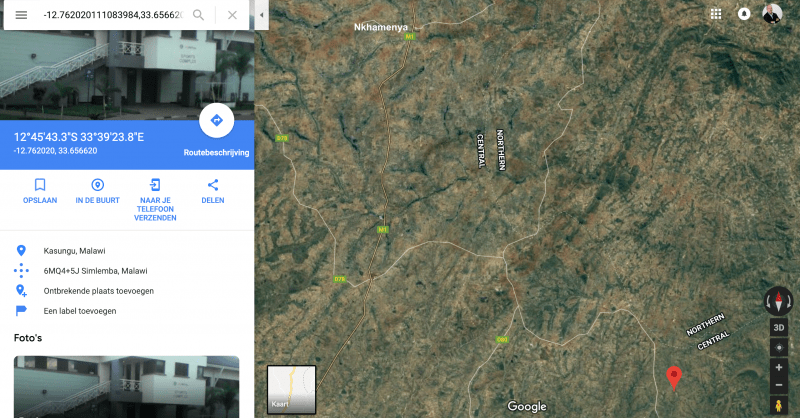Viewport: 800px width, 418px height.
Task: Choose Een label toevoegen
Action: tap(80, 311)
